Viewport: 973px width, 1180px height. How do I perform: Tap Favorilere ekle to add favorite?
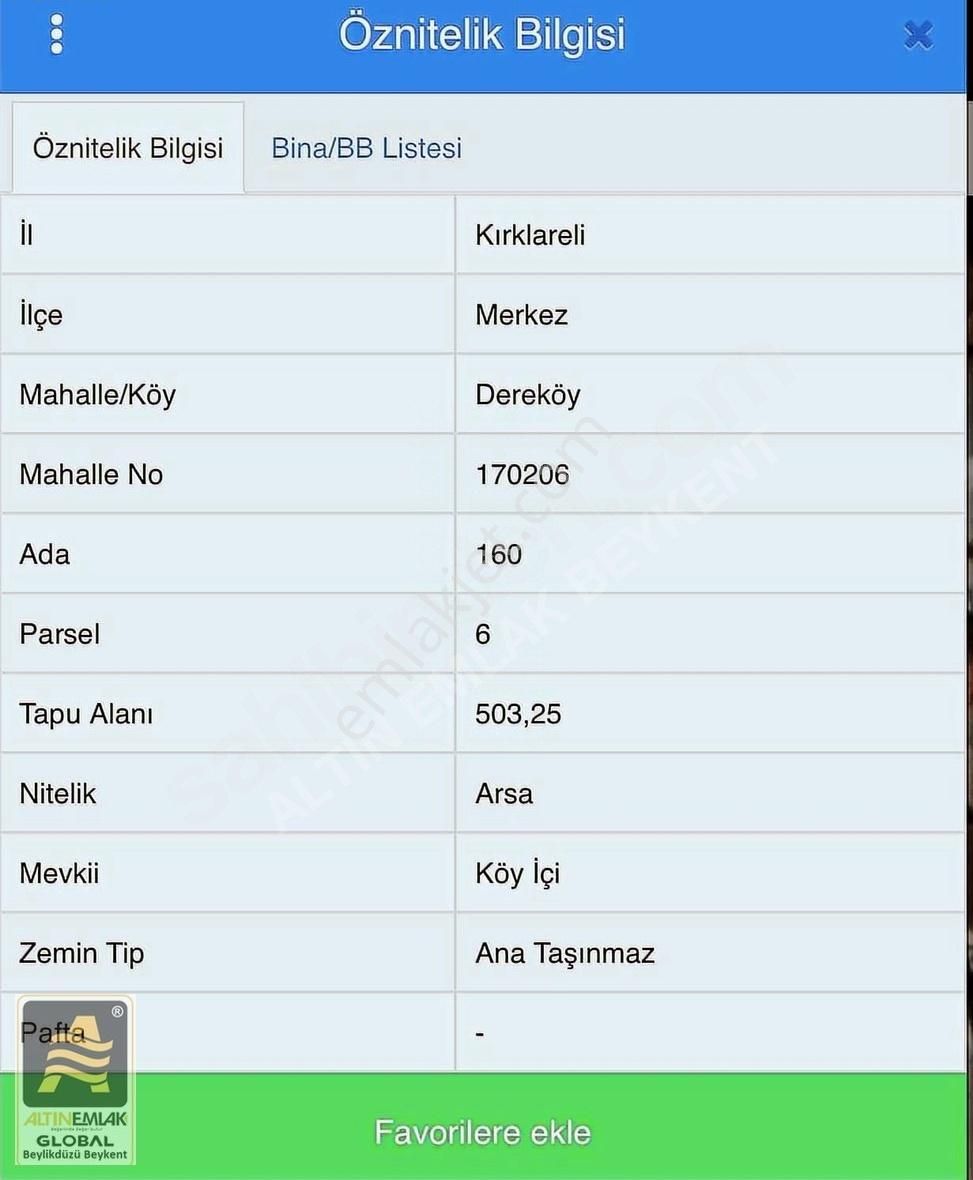[x=483, y=1132]
